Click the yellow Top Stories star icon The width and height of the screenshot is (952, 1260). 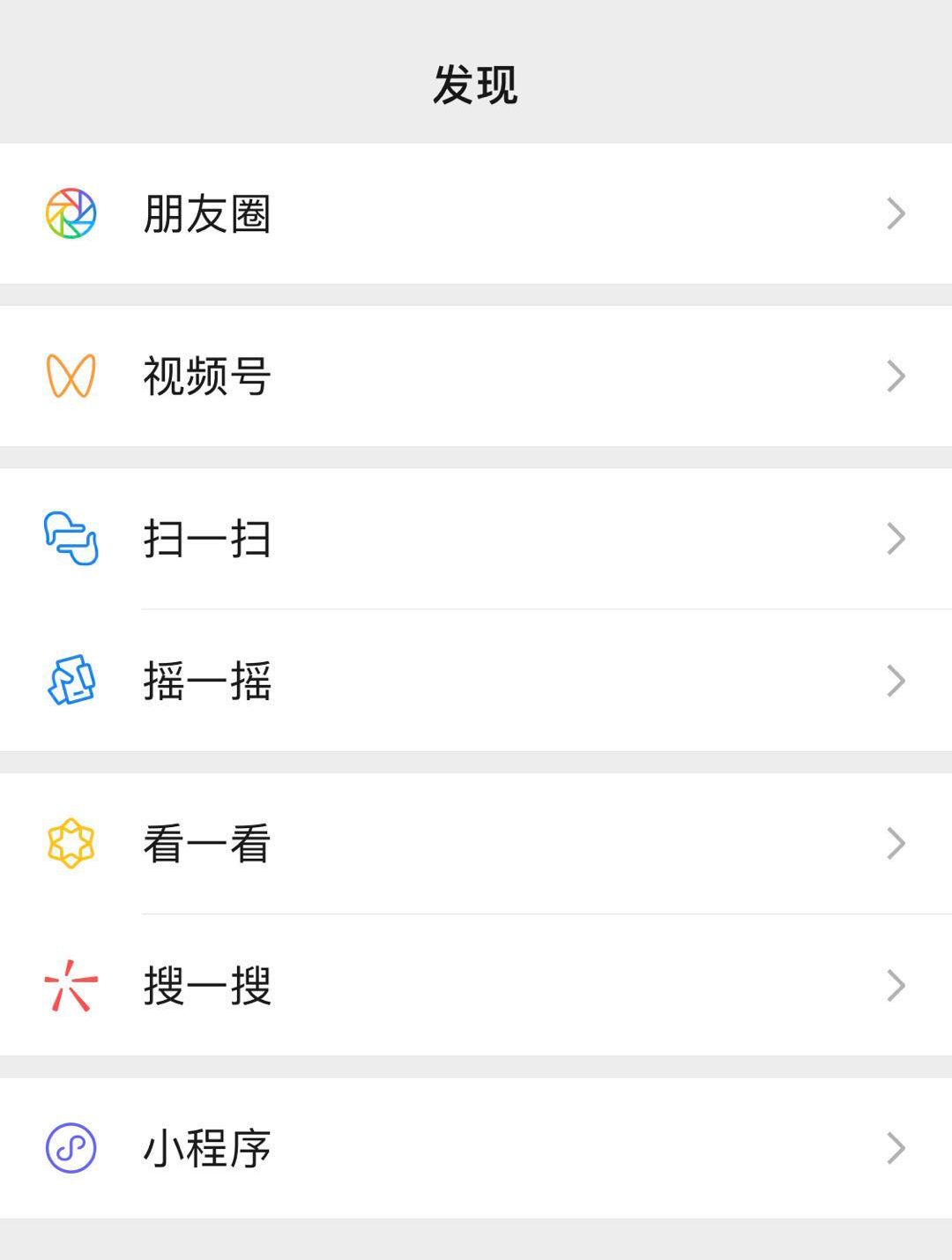click(72, 843)
